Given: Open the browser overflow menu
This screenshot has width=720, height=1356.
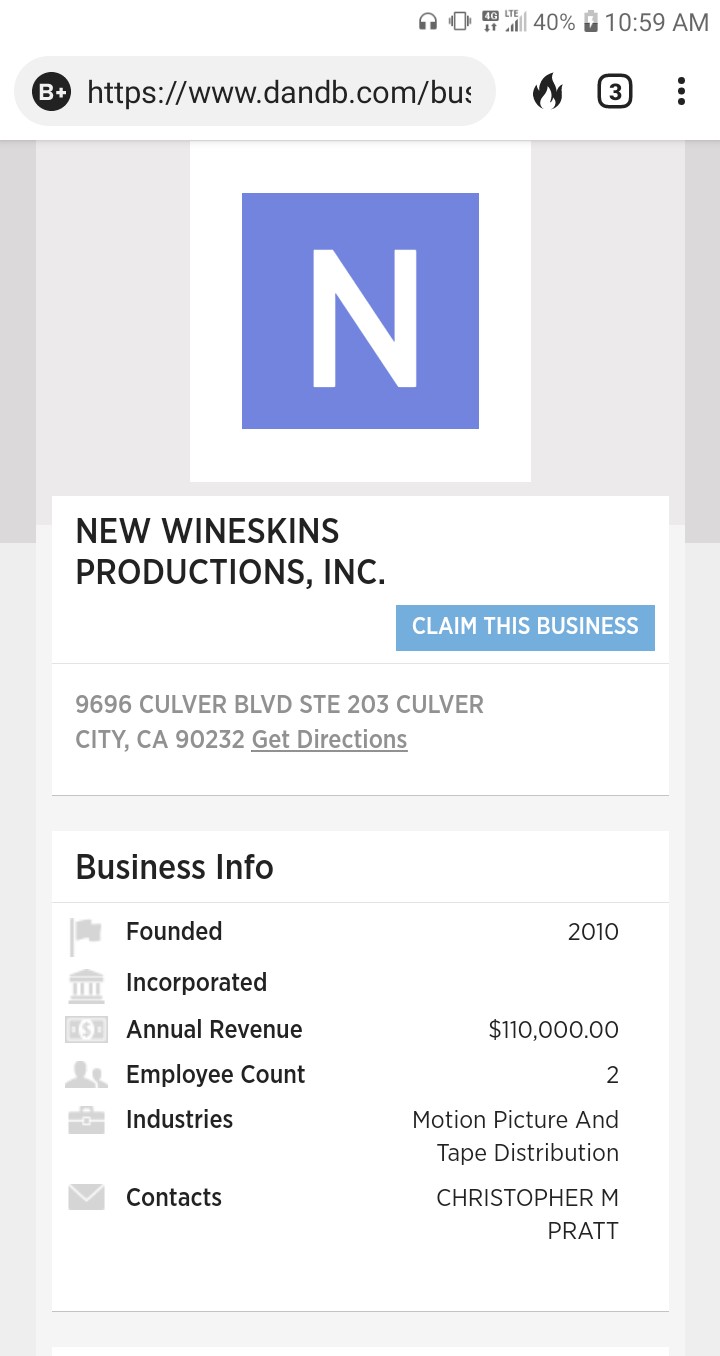Looking at the screenshot, I should click(681, 92).
